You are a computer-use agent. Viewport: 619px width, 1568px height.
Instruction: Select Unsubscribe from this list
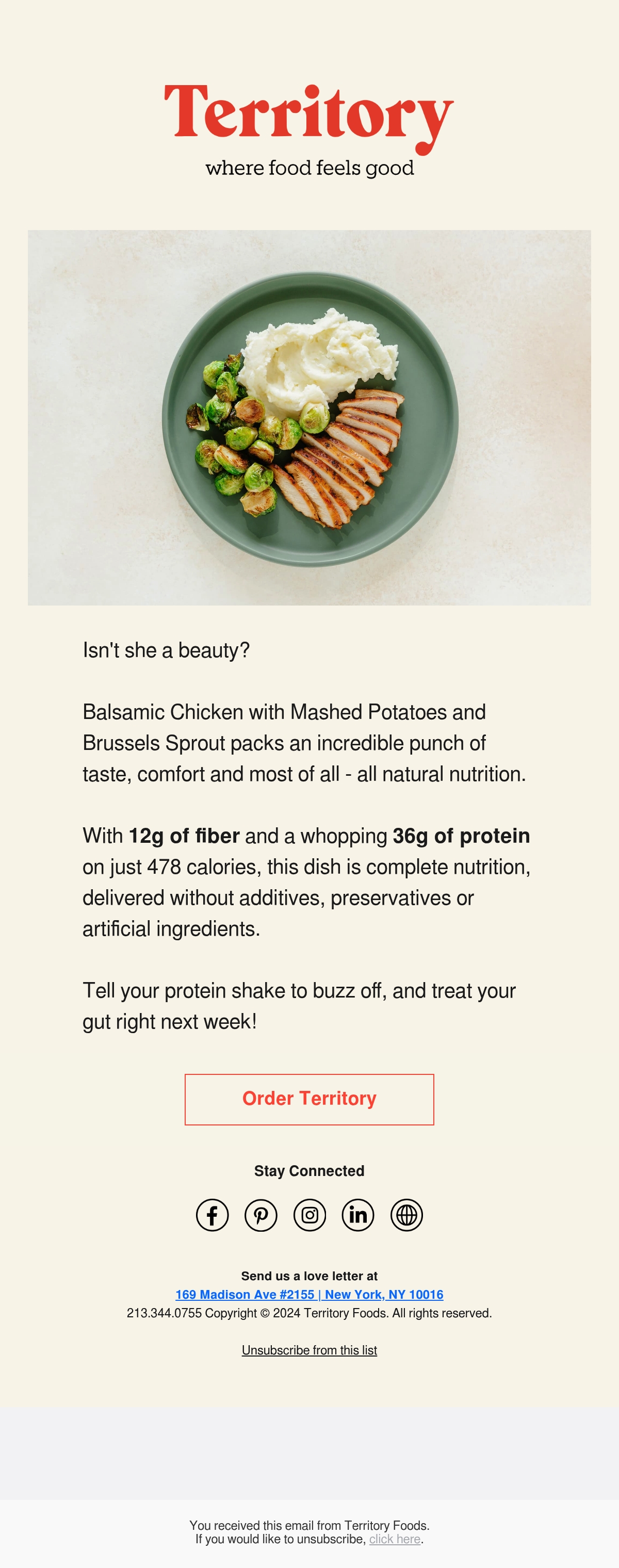(309, 1350)
